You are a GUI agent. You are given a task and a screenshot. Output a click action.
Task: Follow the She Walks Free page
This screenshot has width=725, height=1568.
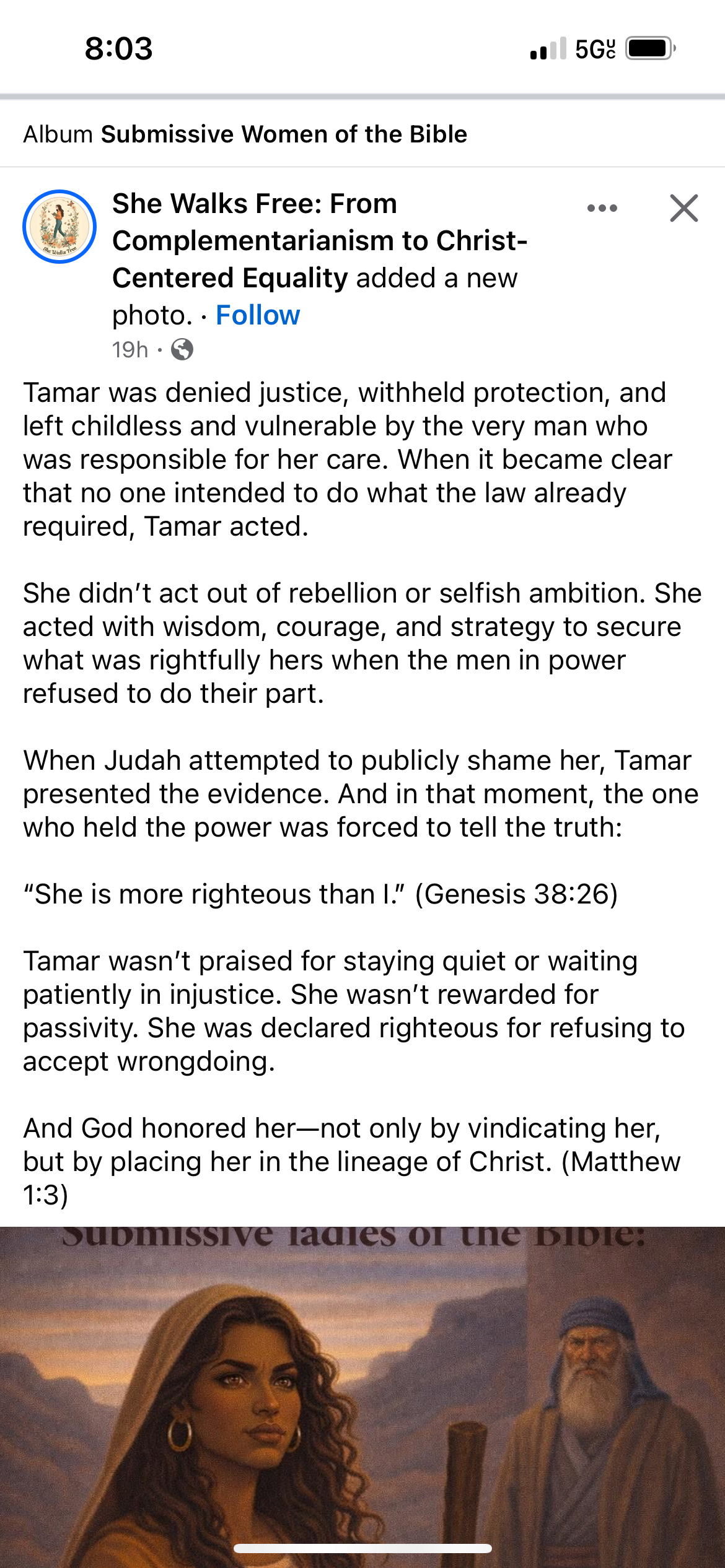point(257,315)
